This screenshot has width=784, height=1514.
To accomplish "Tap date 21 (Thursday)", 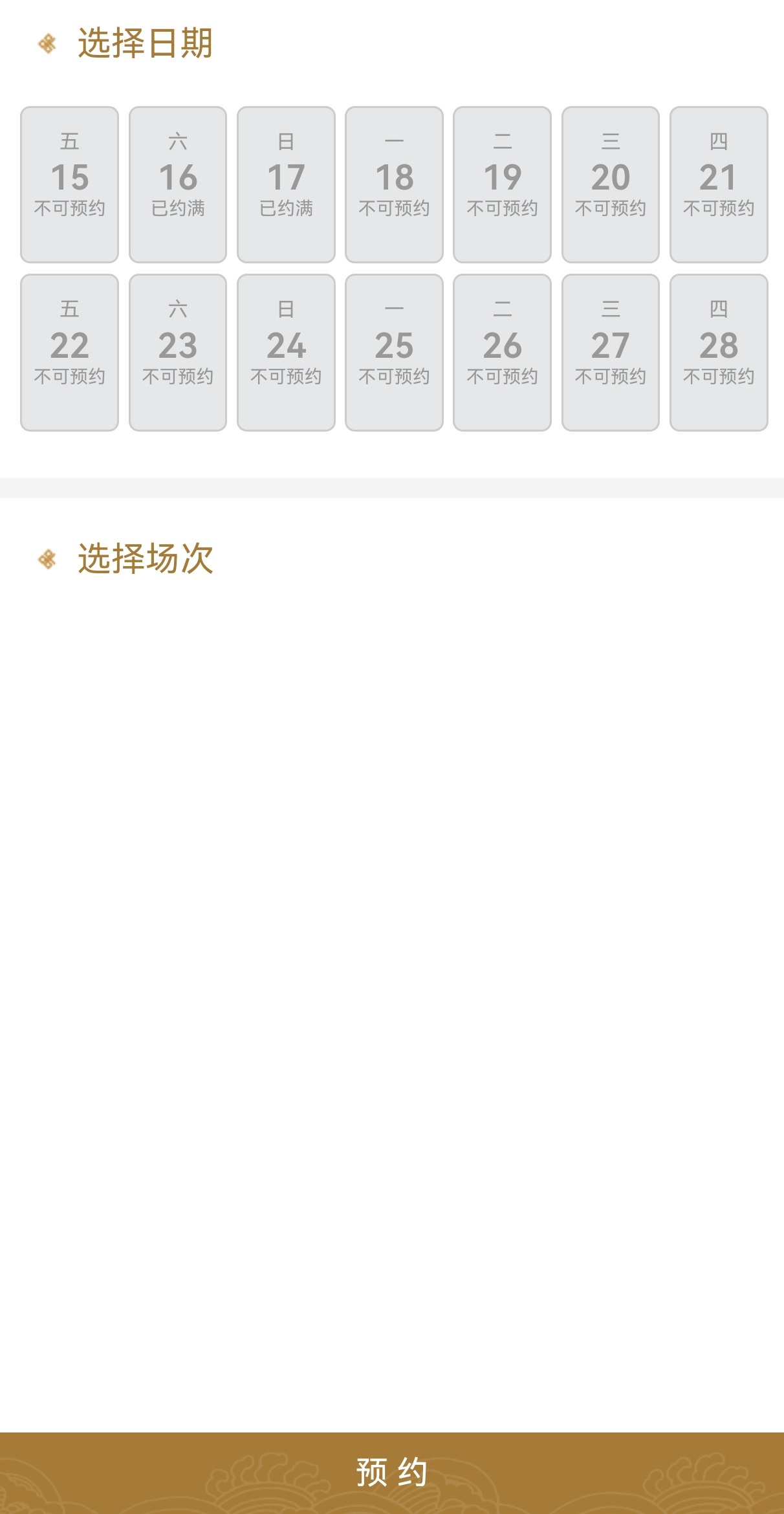I will [x=719, y=184].
